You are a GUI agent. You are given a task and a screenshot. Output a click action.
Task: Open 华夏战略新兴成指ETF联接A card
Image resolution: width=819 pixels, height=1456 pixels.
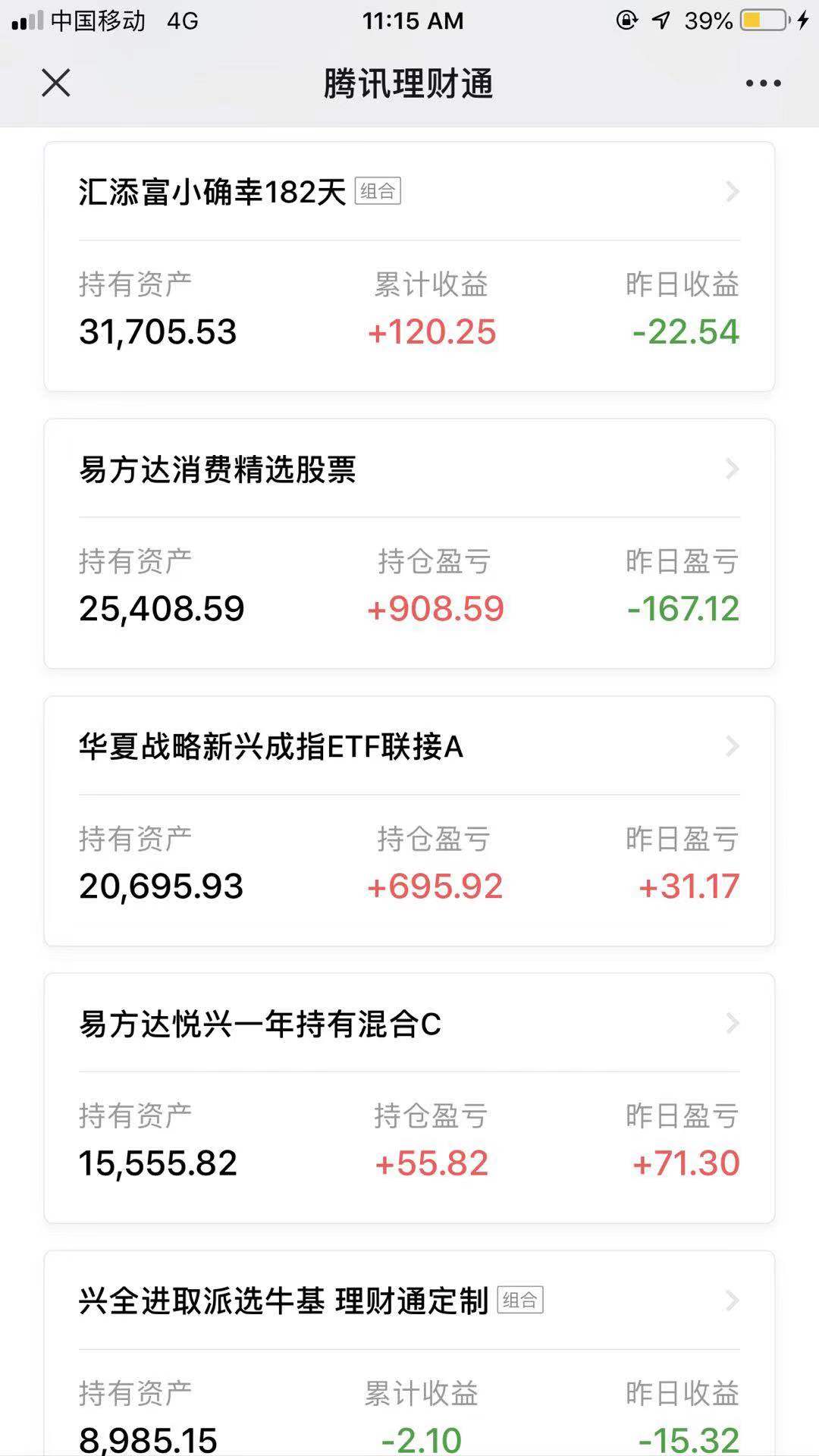(409, 821)
